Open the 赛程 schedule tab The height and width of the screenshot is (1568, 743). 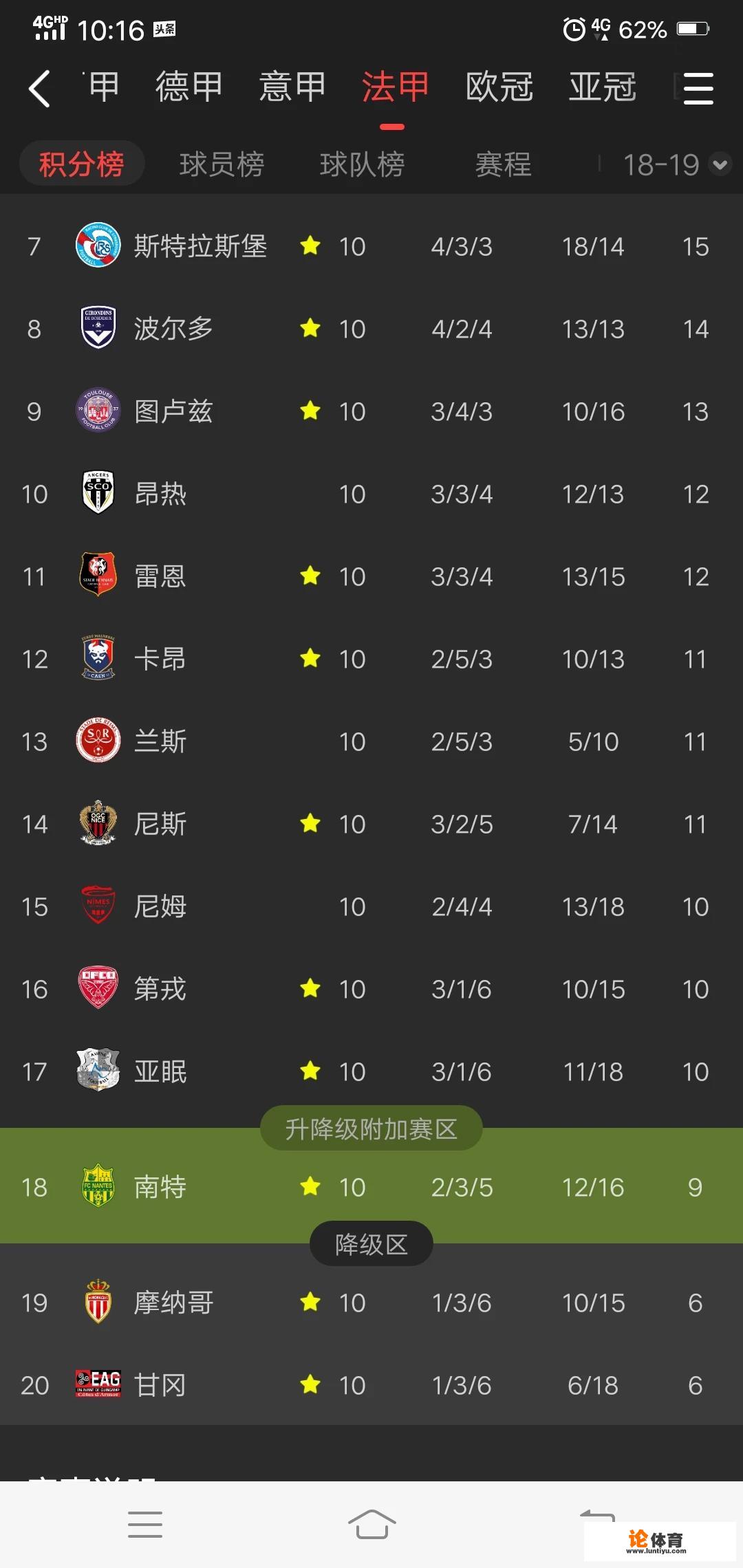503,164
